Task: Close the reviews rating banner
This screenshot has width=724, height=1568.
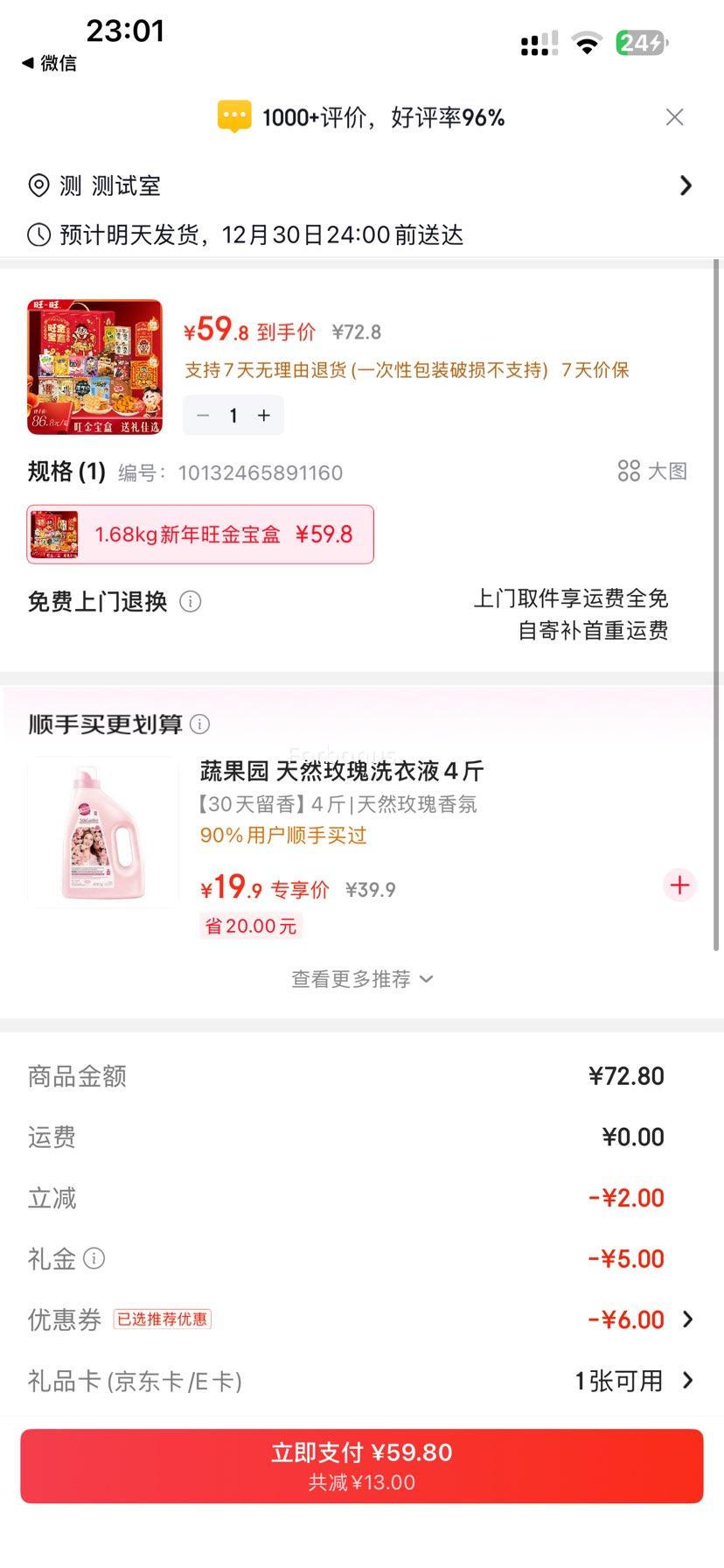Action: (674, 116)
